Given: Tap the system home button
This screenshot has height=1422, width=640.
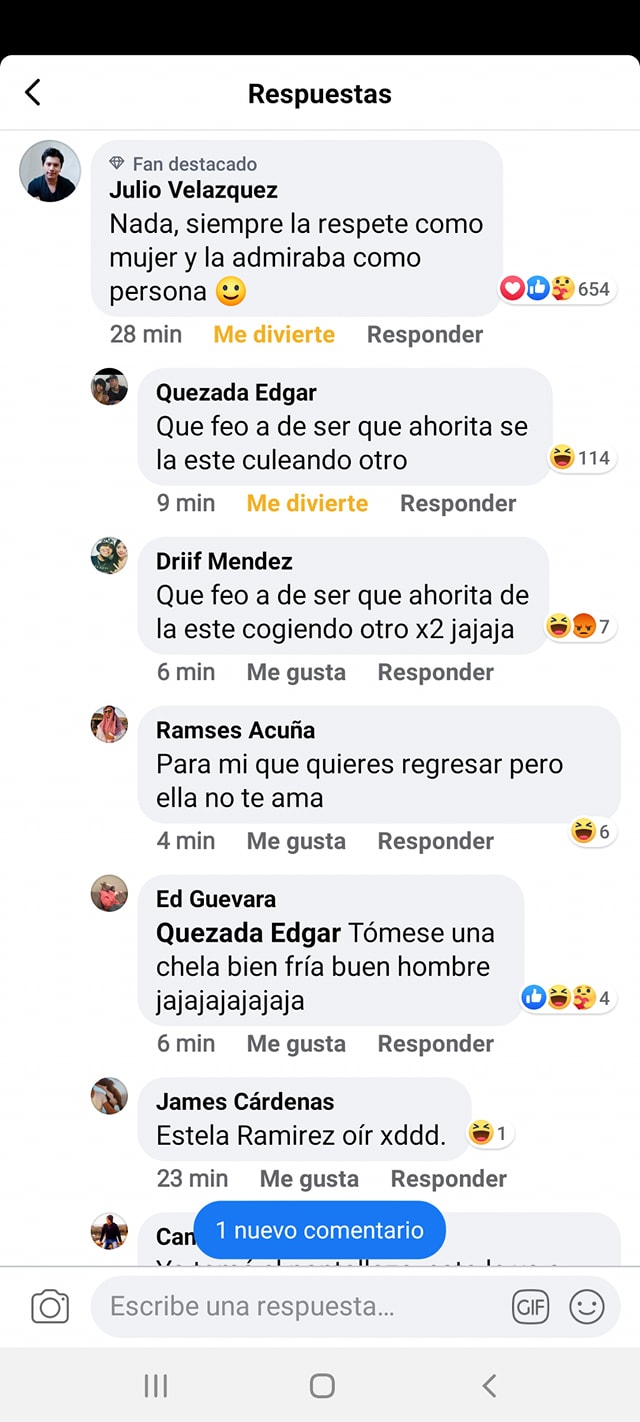Looking at the screenshot, I should pyautogui.click(x=321, y=1385).
